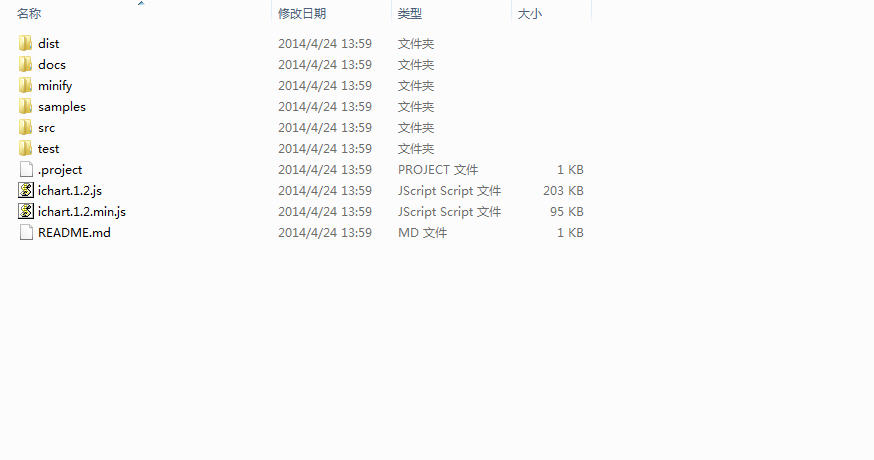
Task: Sort files by the 名称 column
Action: click(30, 14)
